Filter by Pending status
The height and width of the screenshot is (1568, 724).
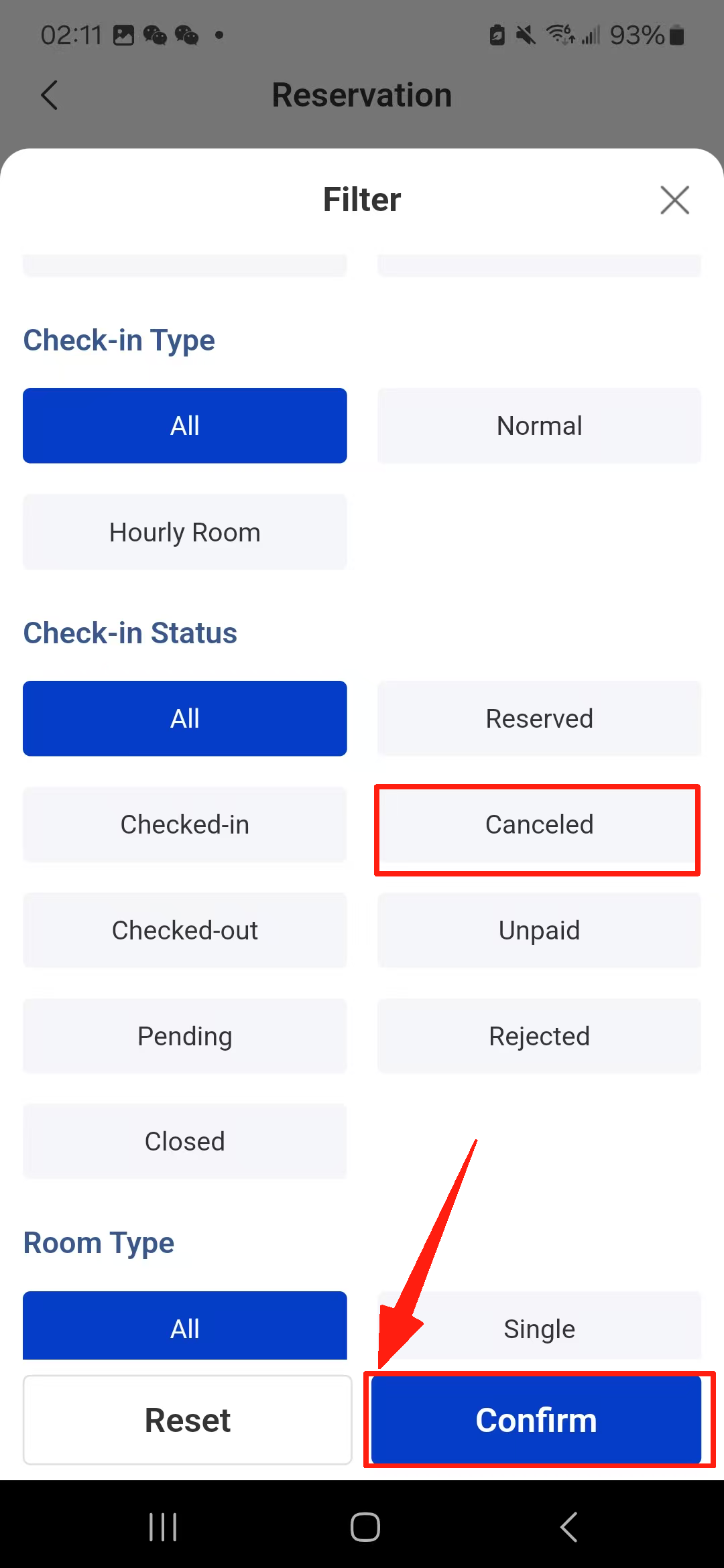tap(185, 1036)
